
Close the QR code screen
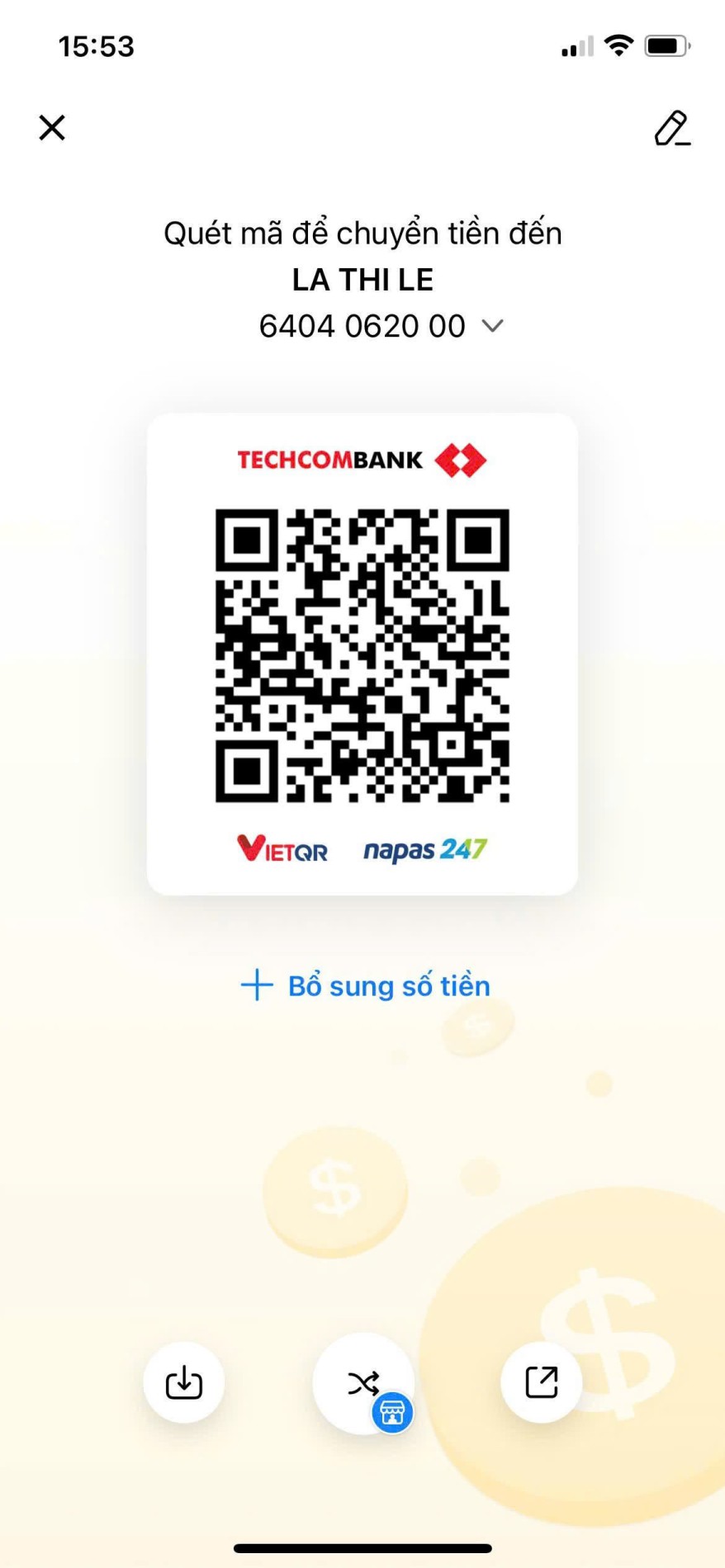coord(52,128)
